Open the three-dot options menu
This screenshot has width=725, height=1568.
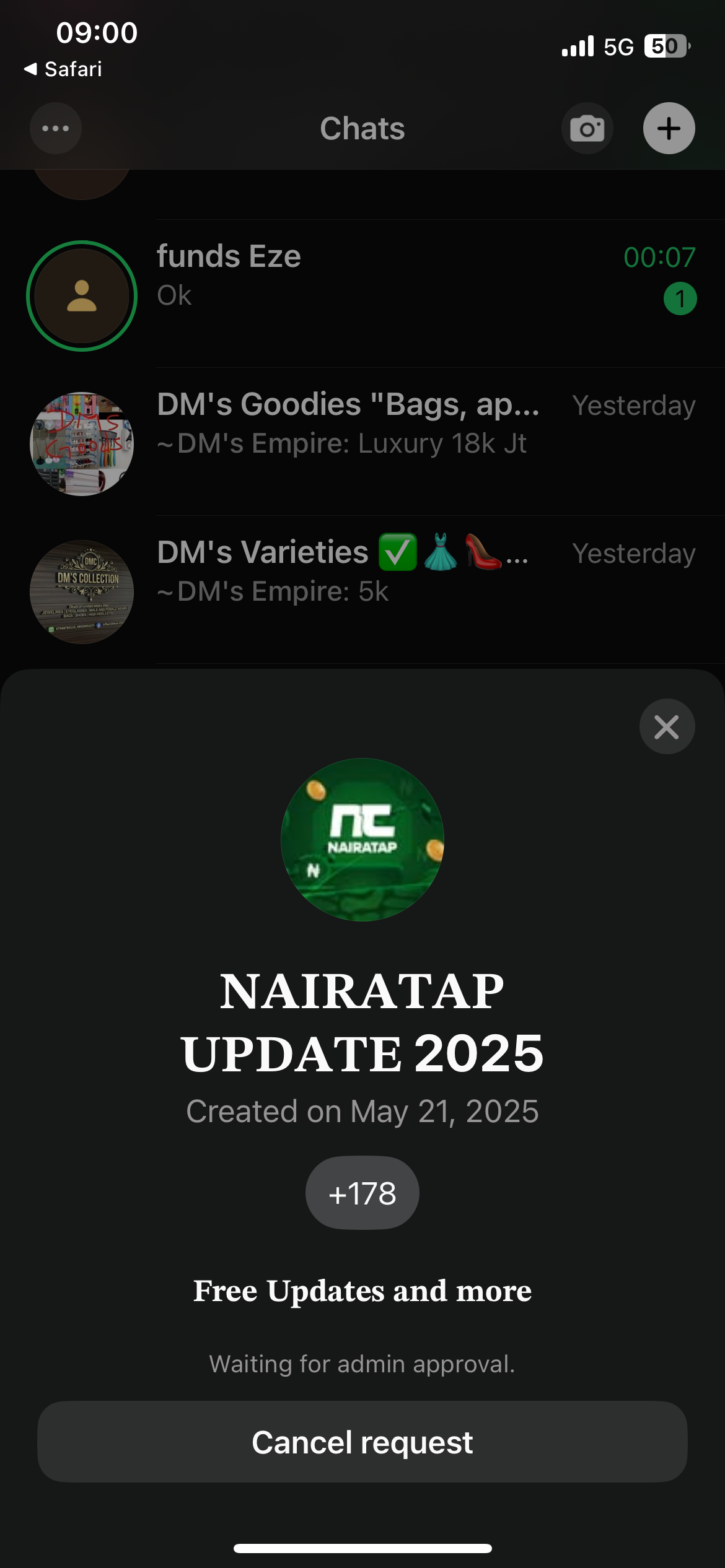(x=56, y=129)
